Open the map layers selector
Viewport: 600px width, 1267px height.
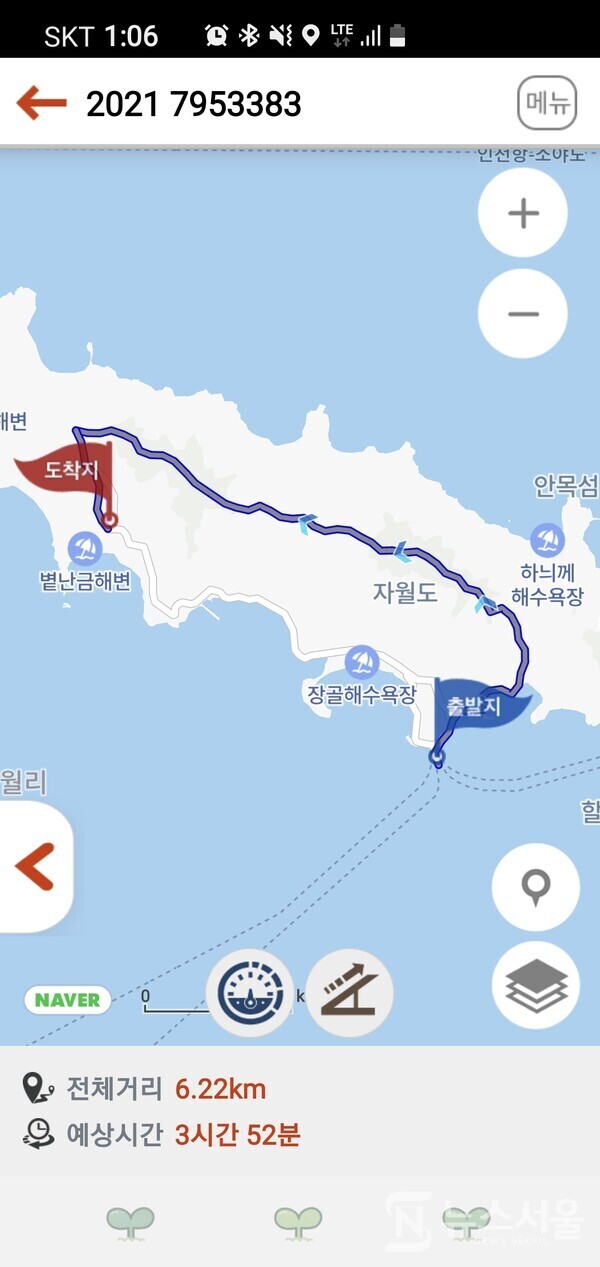[x=536, y=986]
